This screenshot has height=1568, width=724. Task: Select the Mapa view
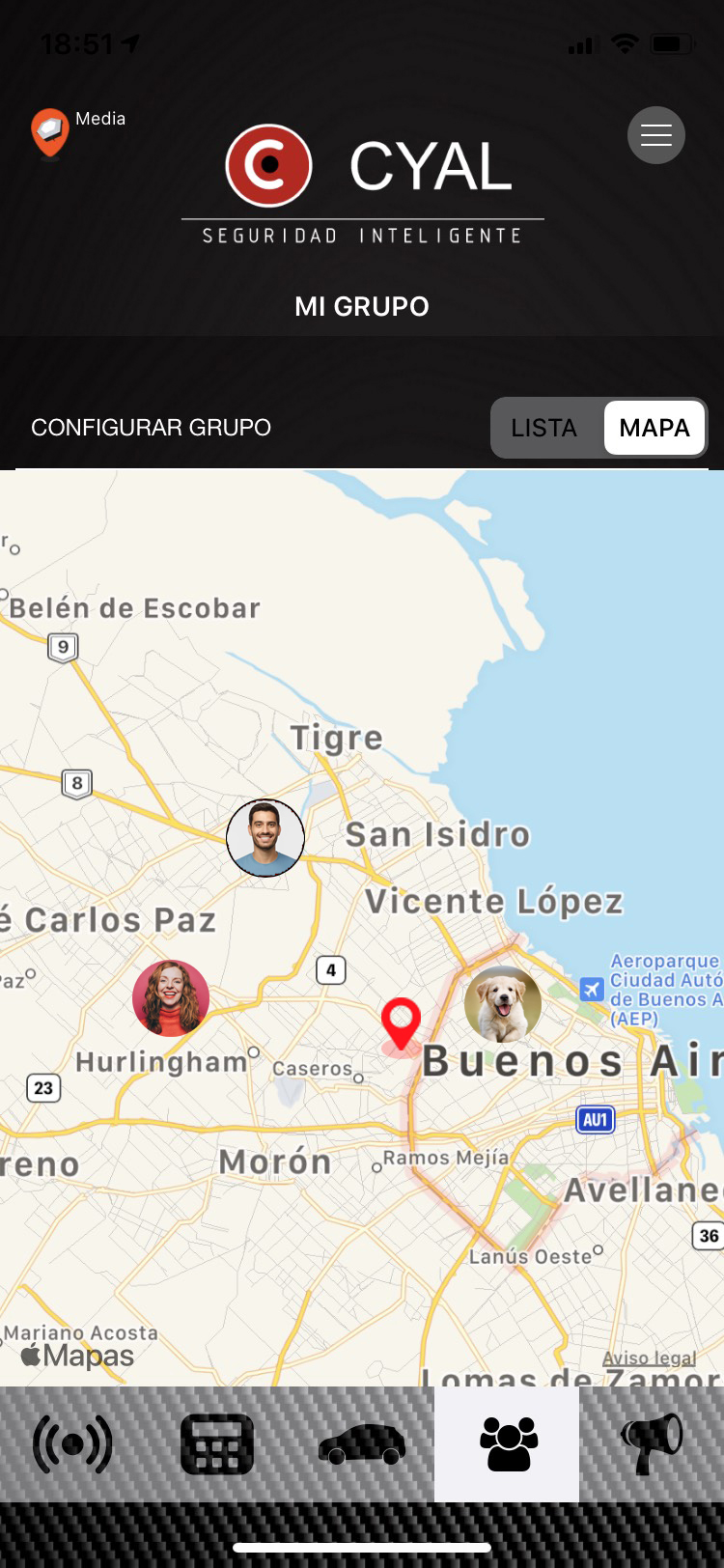pyautogui.click(x=654, y=428)
